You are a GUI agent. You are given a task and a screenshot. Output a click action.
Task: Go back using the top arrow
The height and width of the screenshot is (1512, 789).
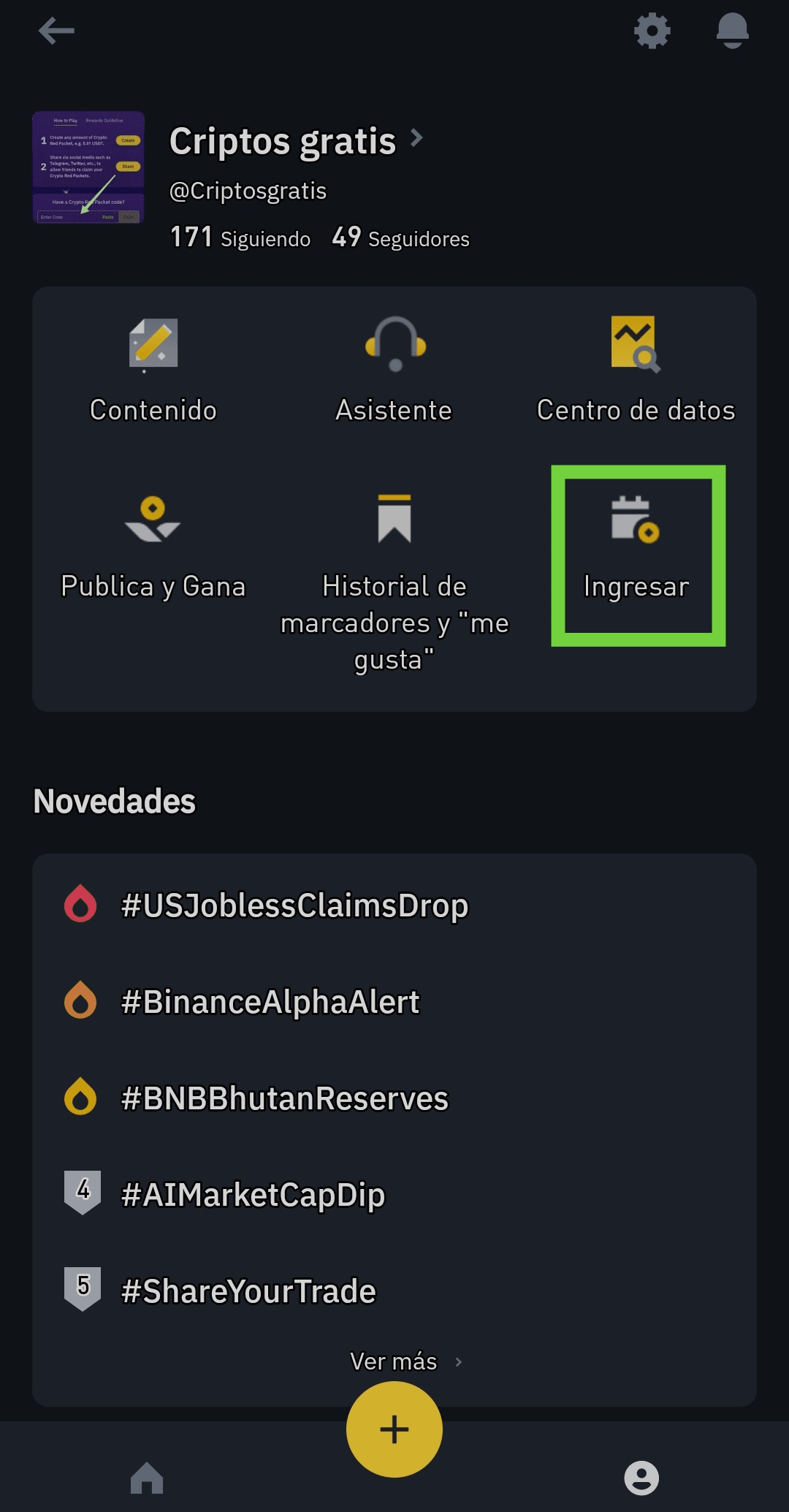(56, 31)
